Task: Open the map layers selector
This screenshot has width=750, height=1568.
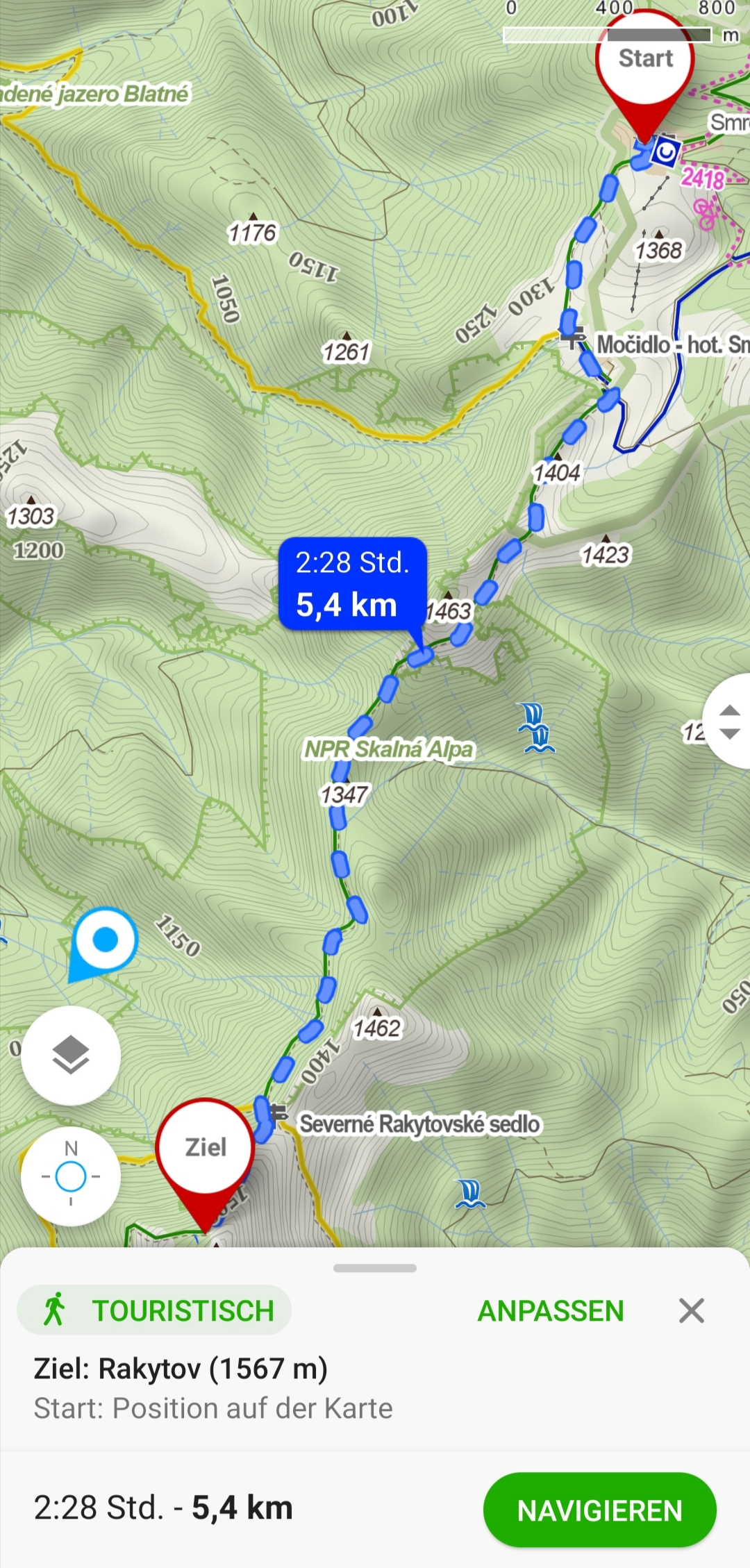Action: [x=71, y=1056]
